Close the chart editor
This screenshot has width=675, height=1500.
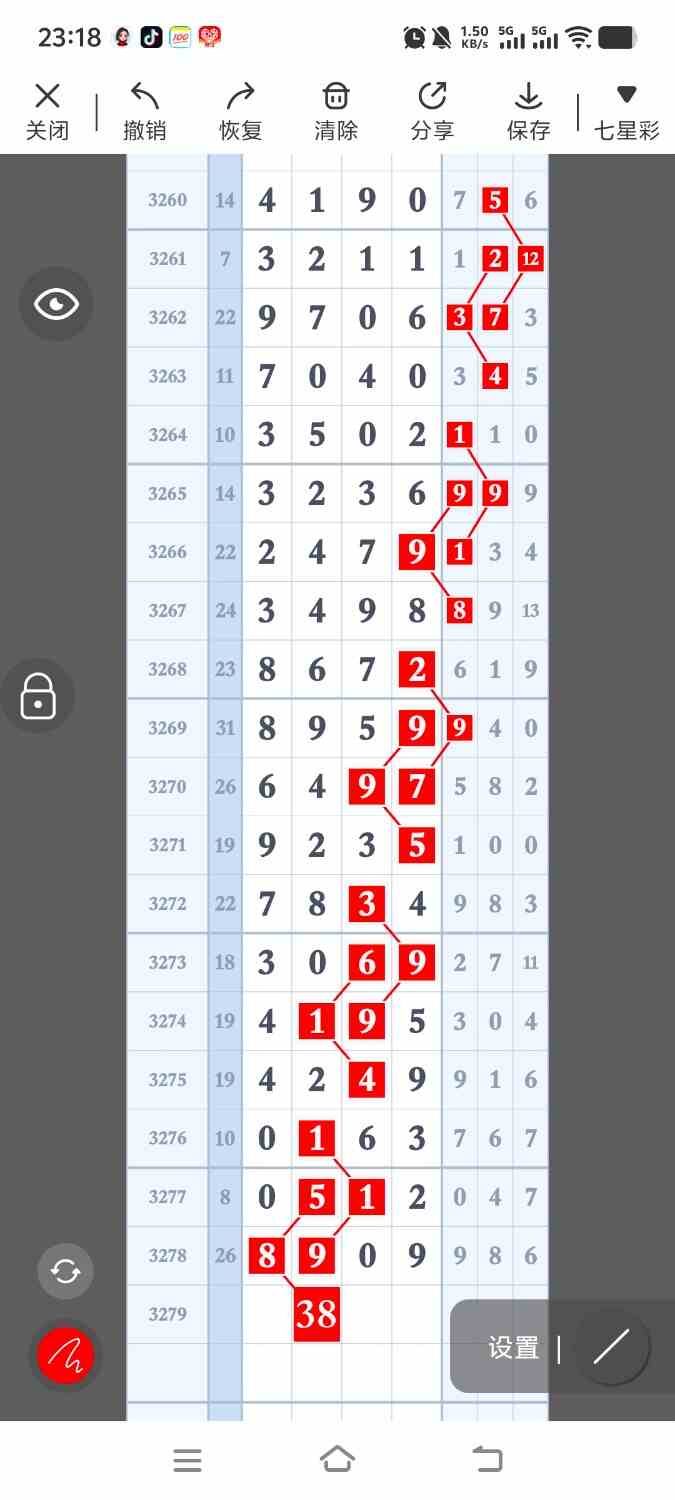[x=47, y=110]
